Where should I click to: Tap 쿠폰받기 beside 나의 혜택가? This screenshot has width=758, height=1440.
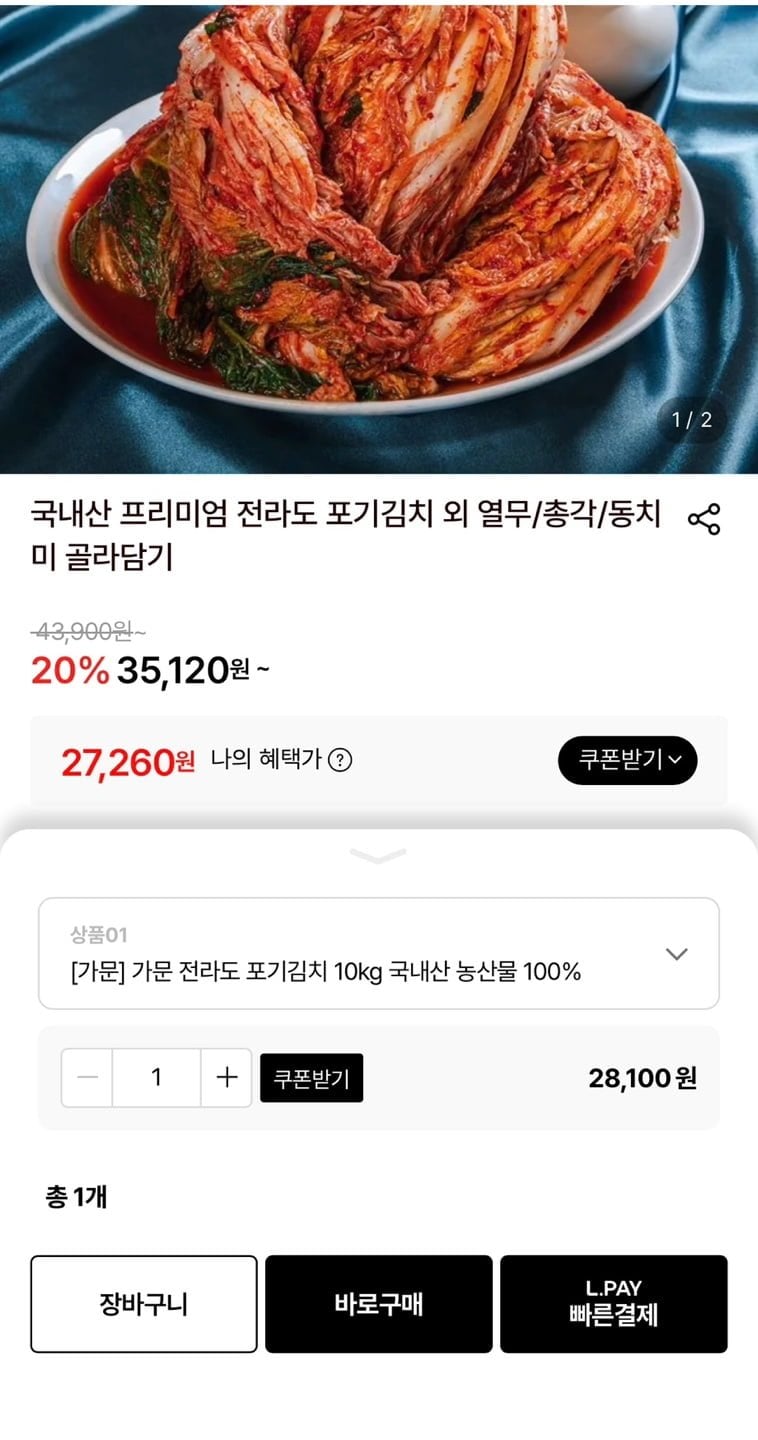tap(627, 760)
